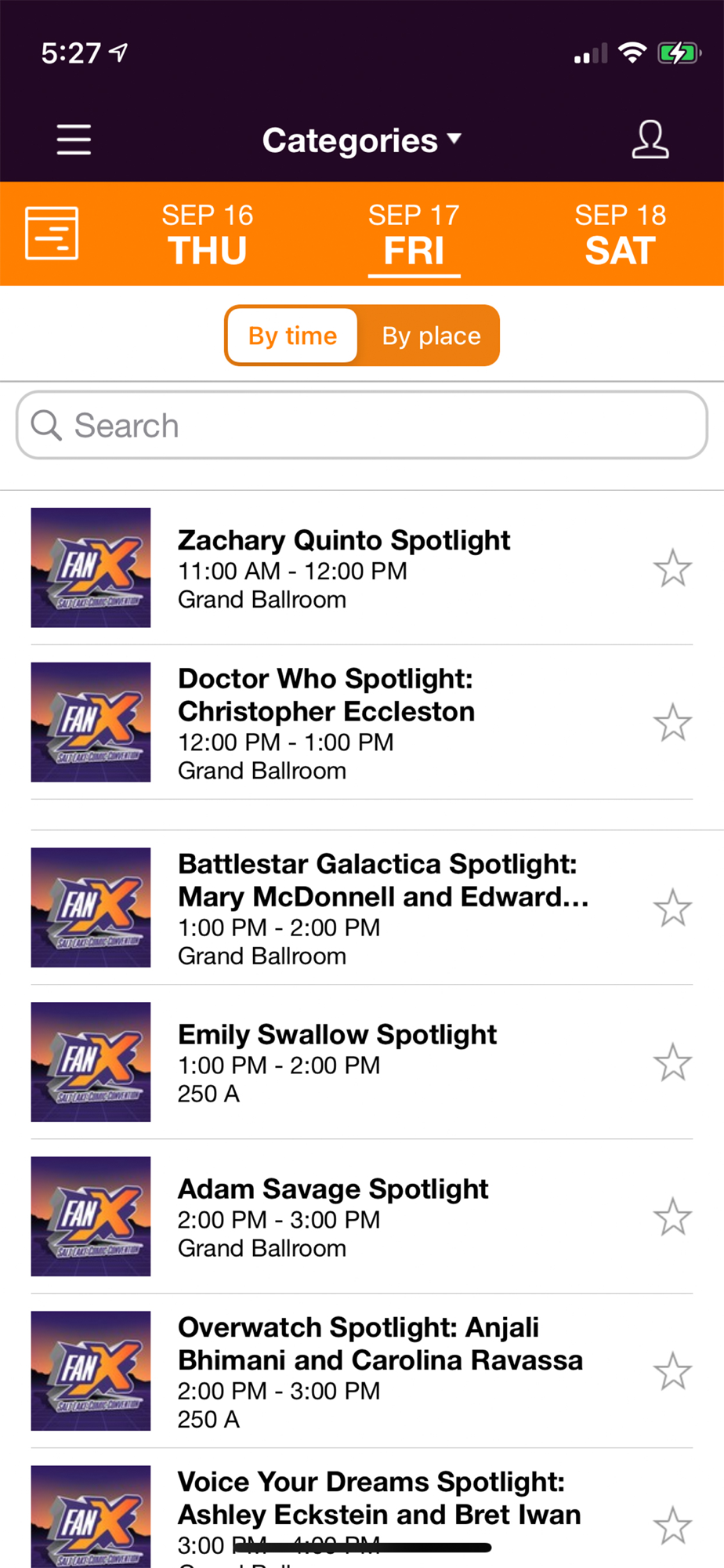
Task: Star the Doctor Who Spotlight event
Action: 672,723
